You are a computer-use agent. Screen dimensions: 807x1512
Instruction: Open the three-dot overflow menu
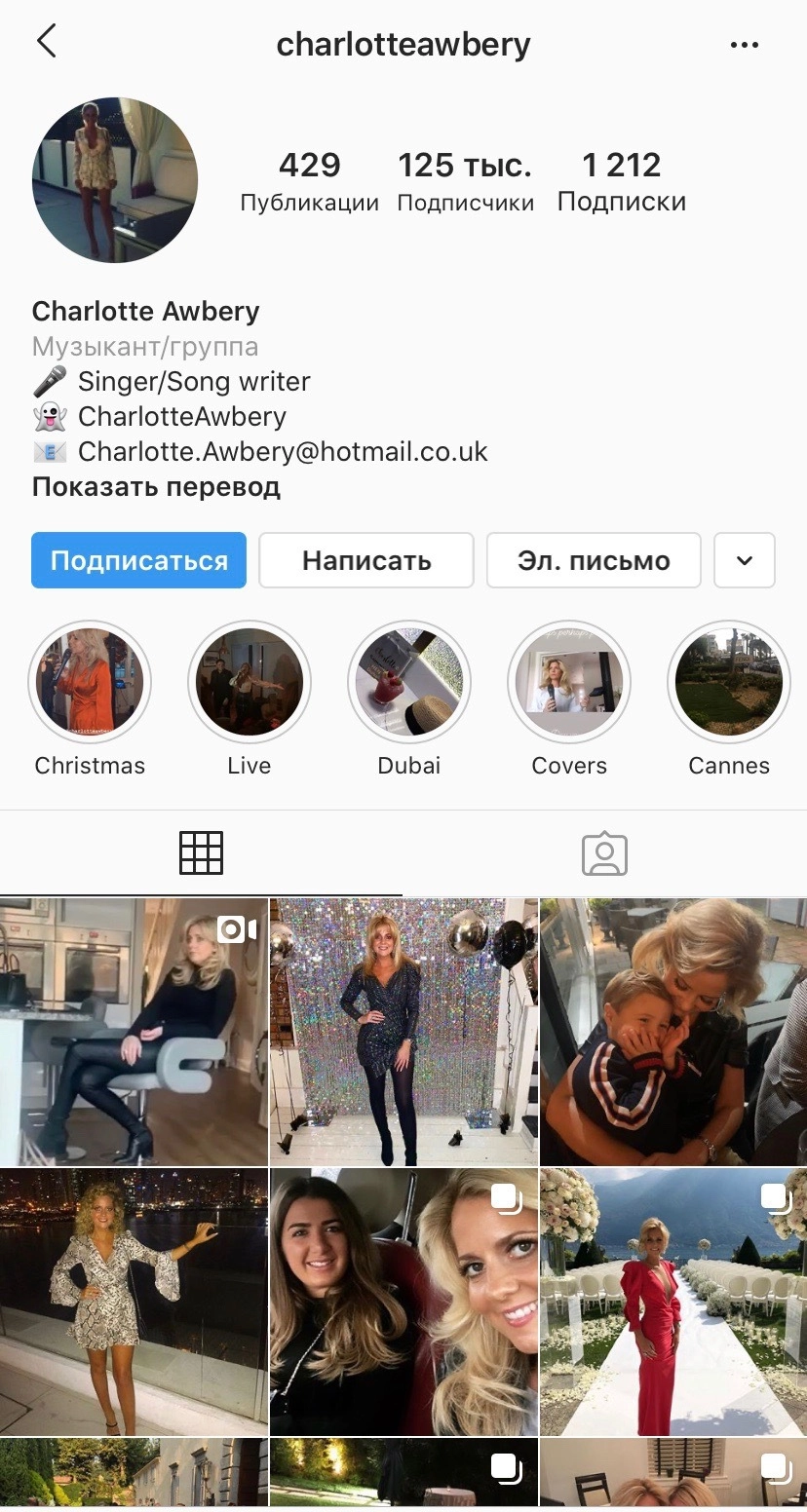click(744, 45)
